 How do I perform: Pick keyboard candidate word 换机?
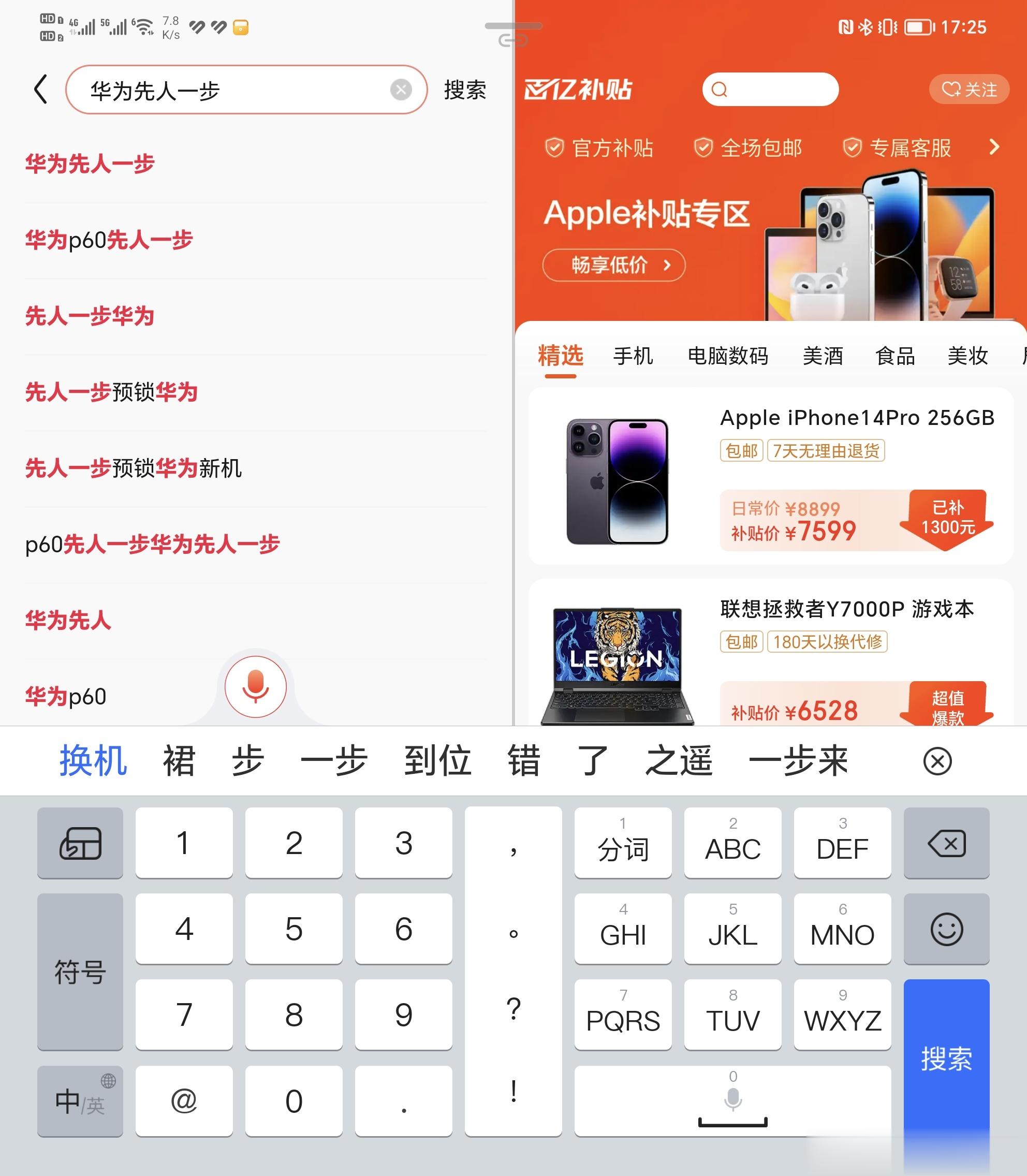[93, 761]
